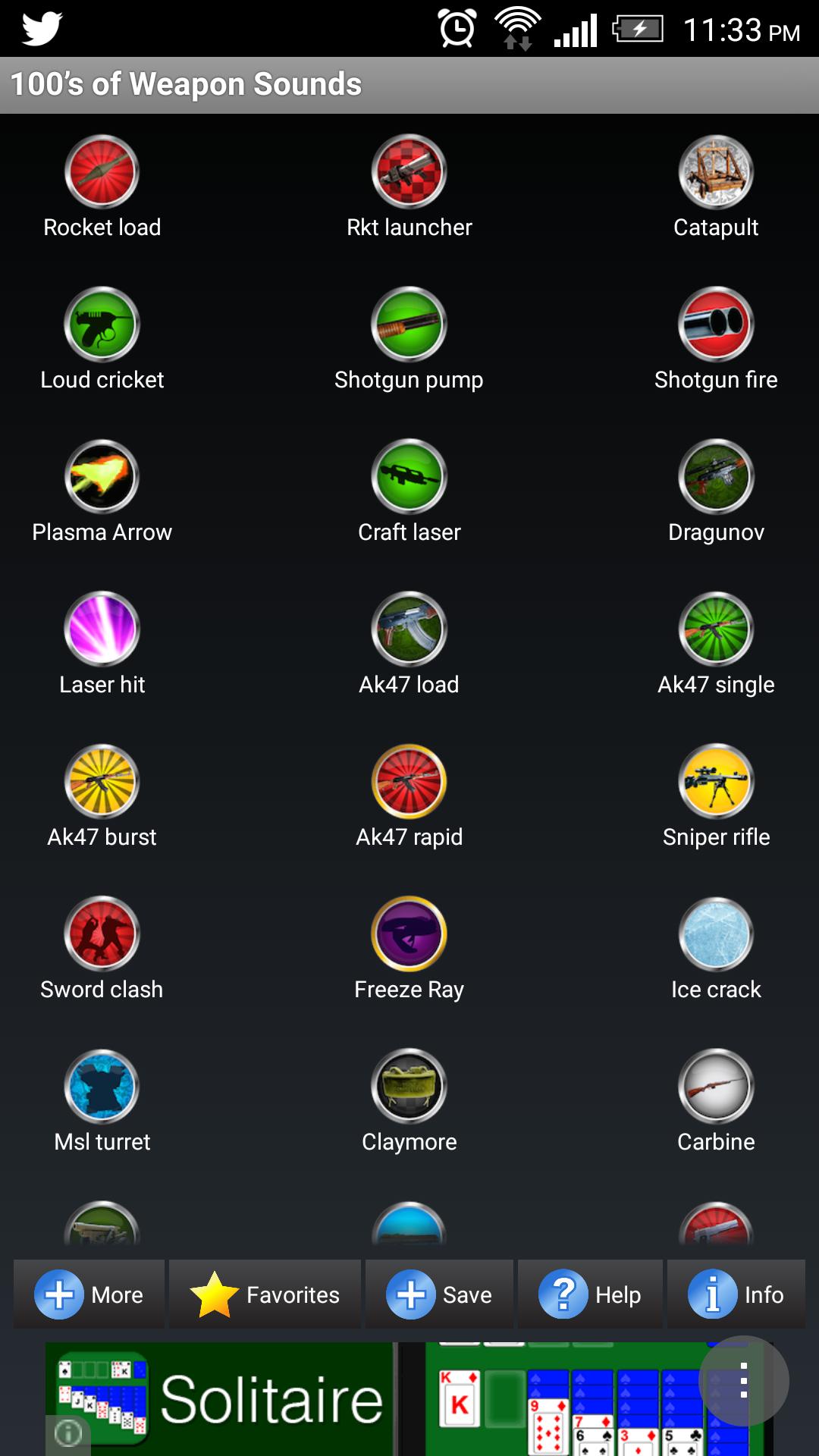Play the Freeze Ray sound
This screenshot has width=819, height=1456.
pyautogui.click(x=409, y=935)
